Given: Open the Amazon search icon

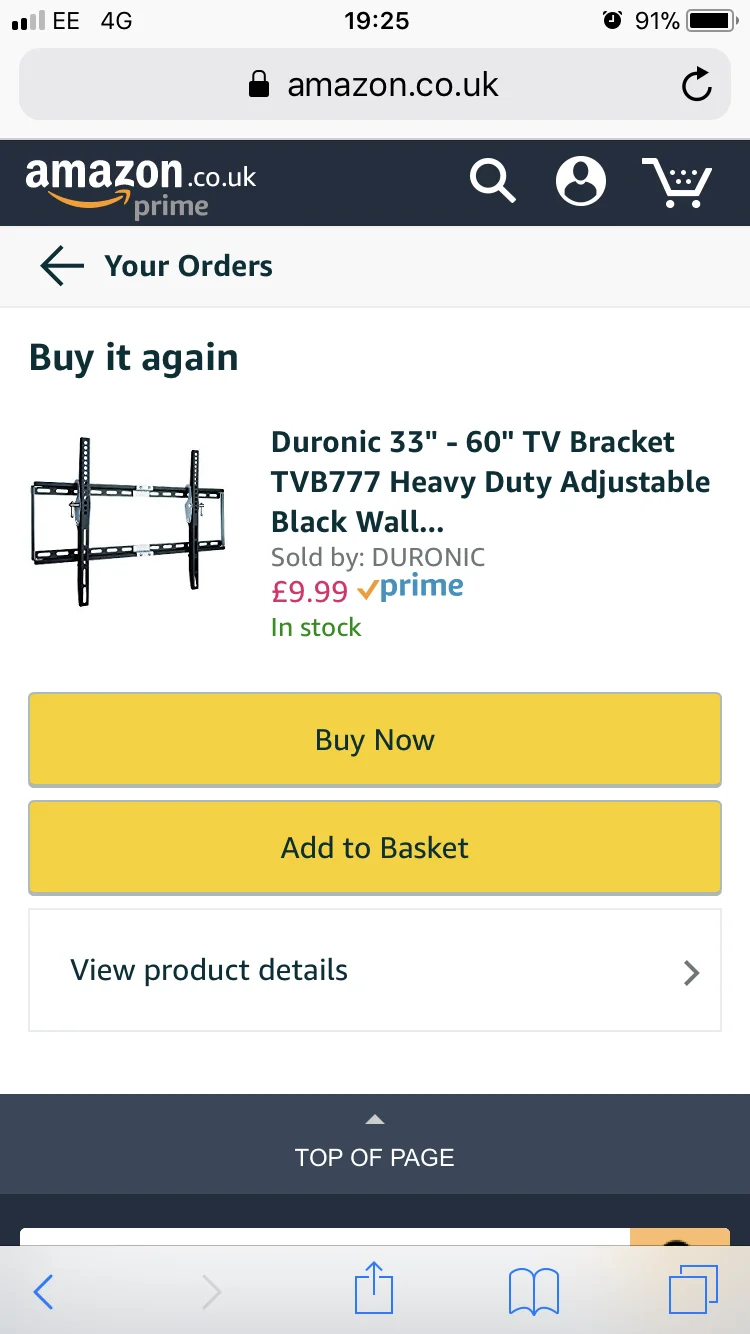Looking at the screenshot, I should click(492, 182).
